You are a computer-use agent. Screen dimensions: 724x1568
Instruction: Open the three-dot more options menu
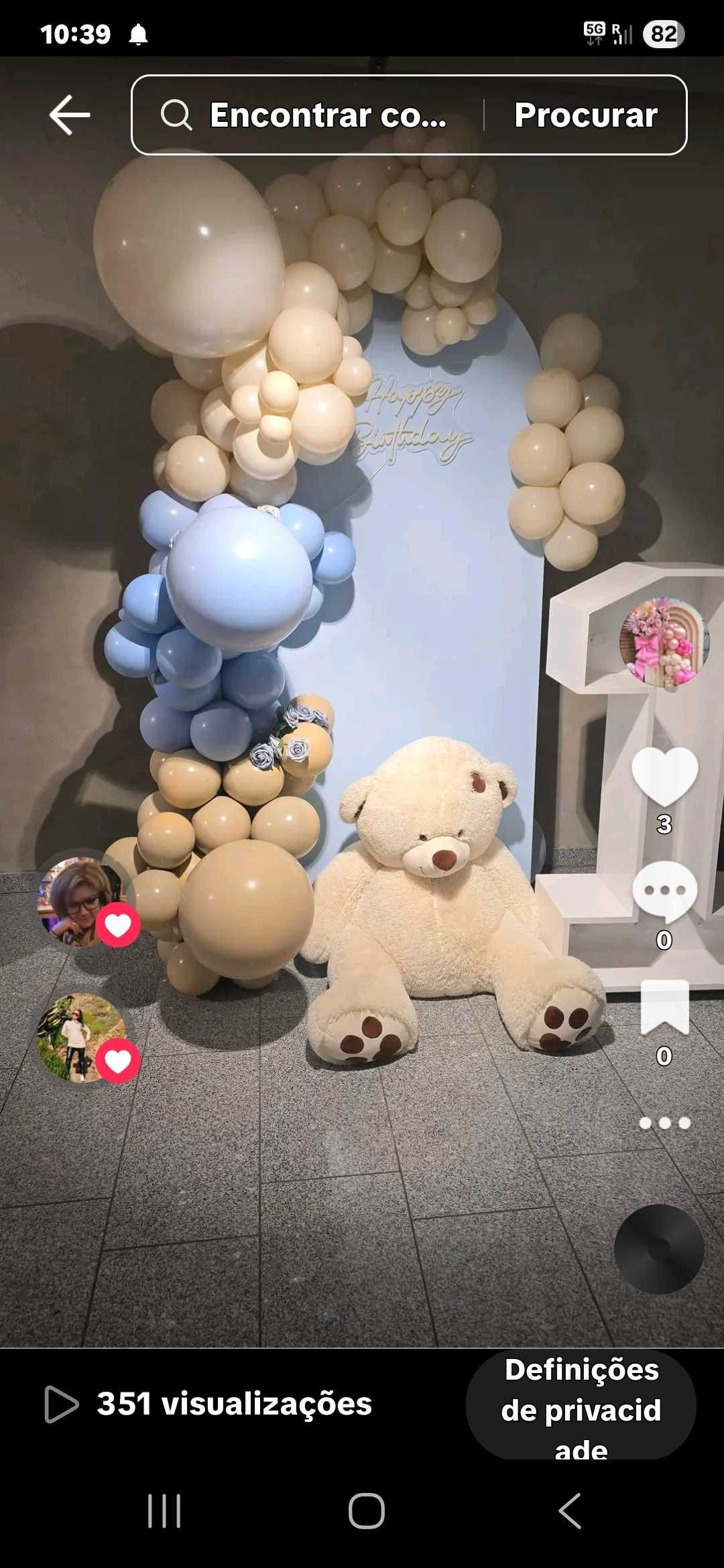[x=664, y=1123]
